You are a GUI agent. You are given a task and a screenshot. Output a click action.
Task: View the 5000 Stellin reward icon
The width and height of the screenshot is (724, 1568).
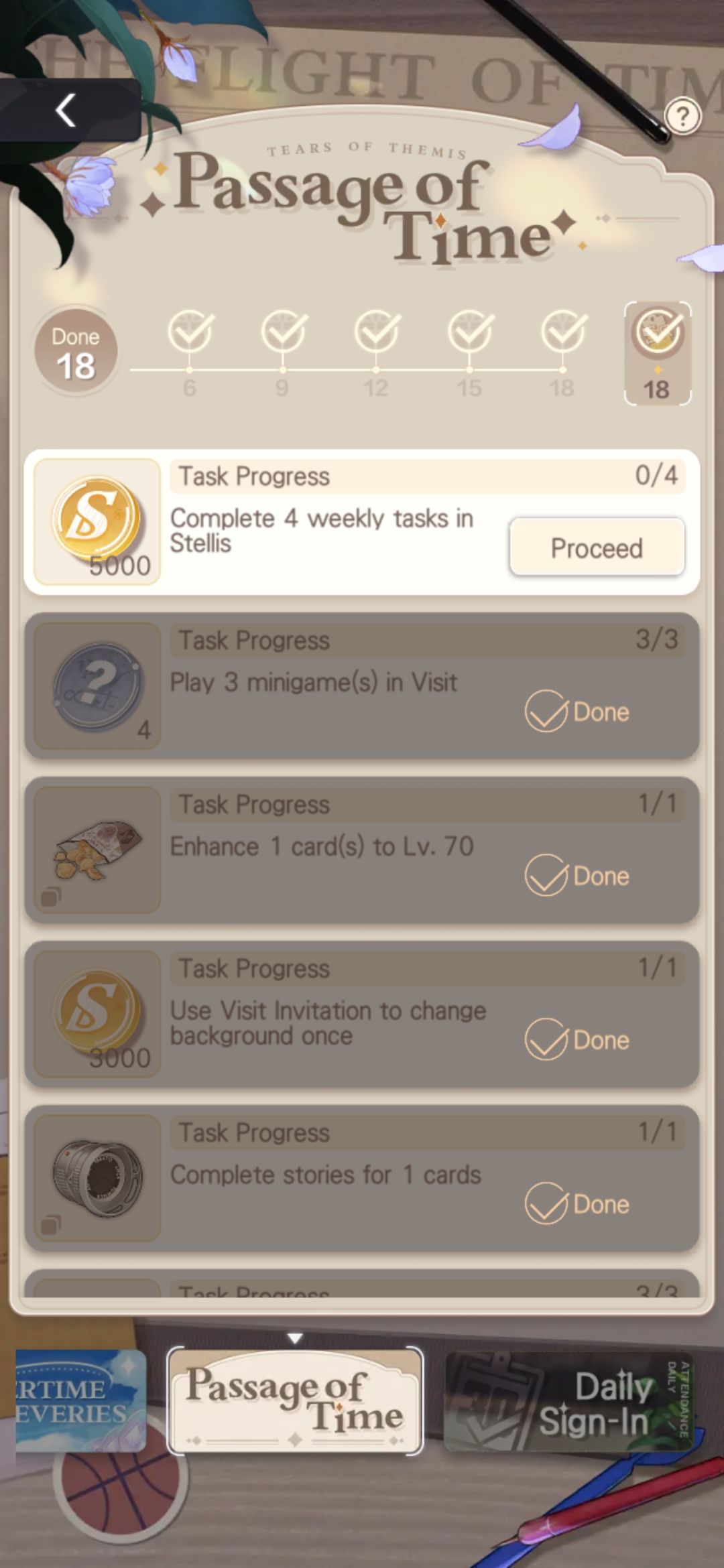[x=97, y=521]
